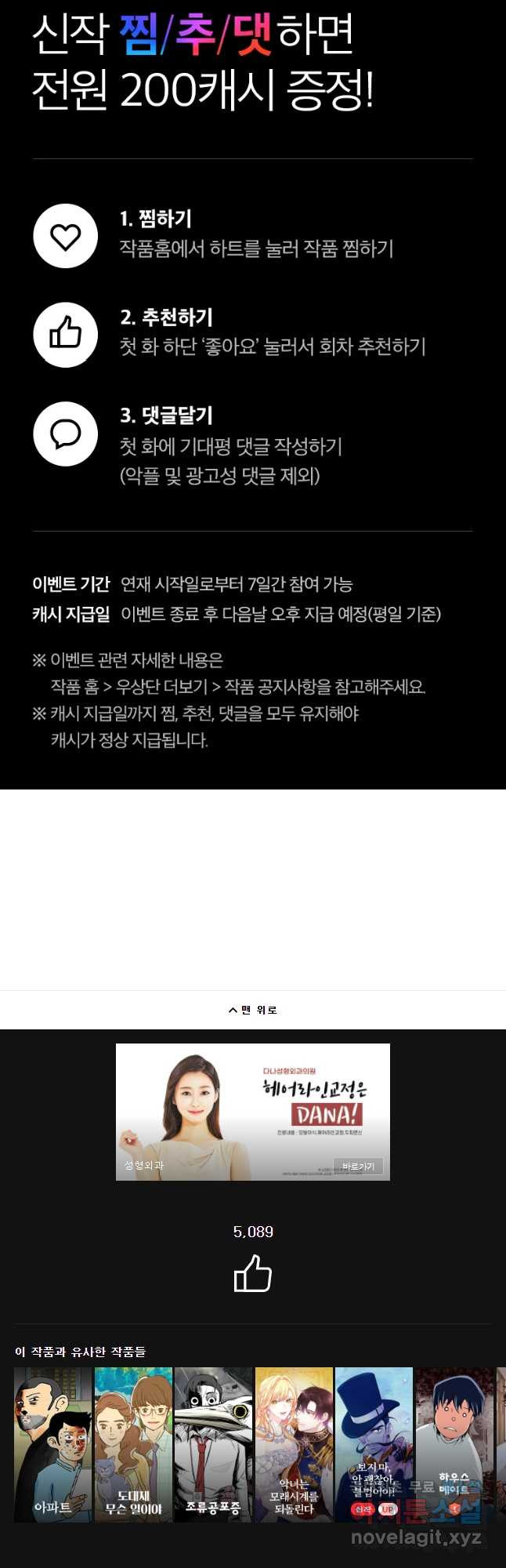Like this episode with the thumbs-up icon
This screenshot has height=1568, width=506.
coord(253,1273)
